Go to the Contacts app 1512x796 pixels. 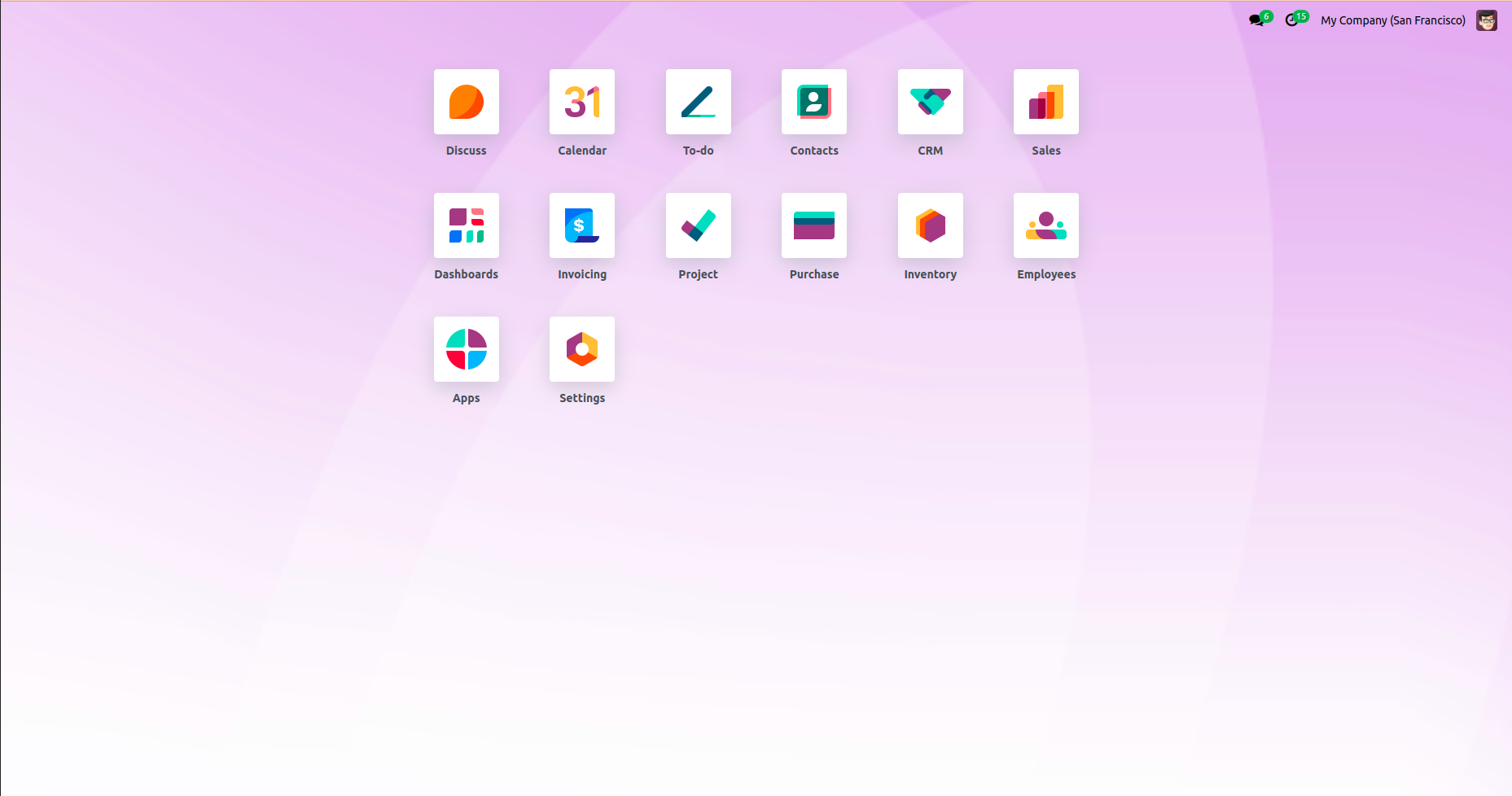813,102
